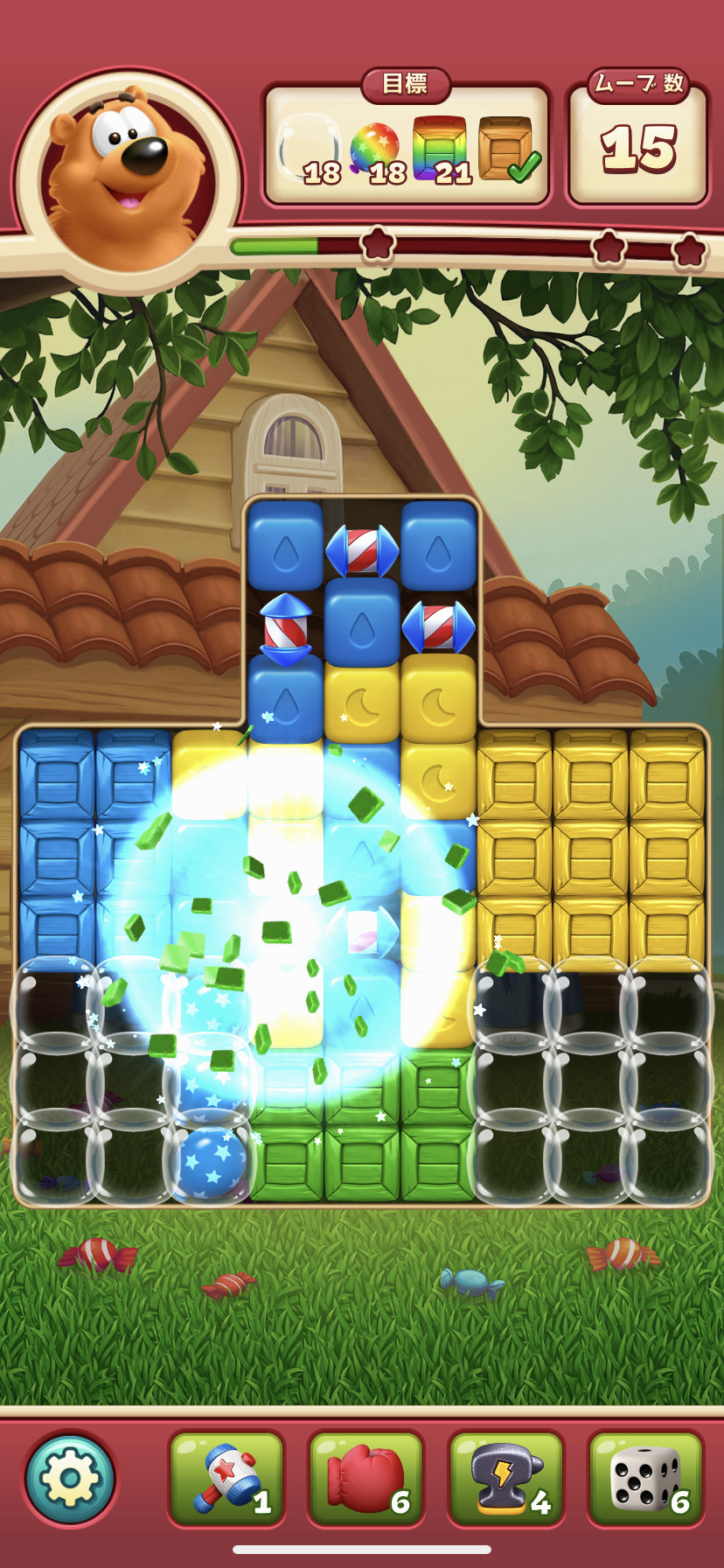
Task: Shuffle the board with the dice booster
Action: tap(645, 1478)
